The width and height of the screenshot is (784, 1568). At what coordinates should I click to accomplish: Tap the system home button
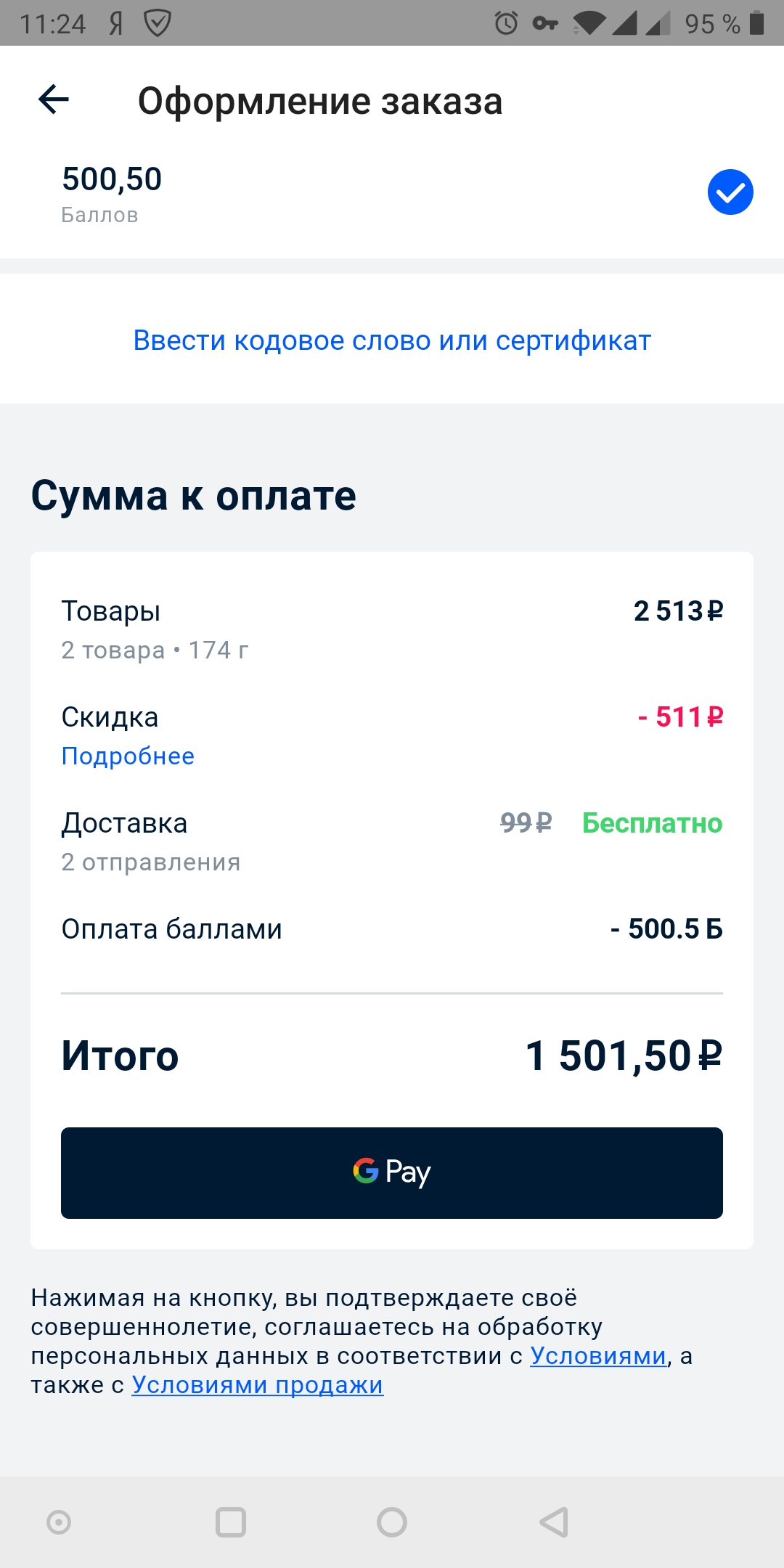pyautogui.click(x=392, y=1522)
